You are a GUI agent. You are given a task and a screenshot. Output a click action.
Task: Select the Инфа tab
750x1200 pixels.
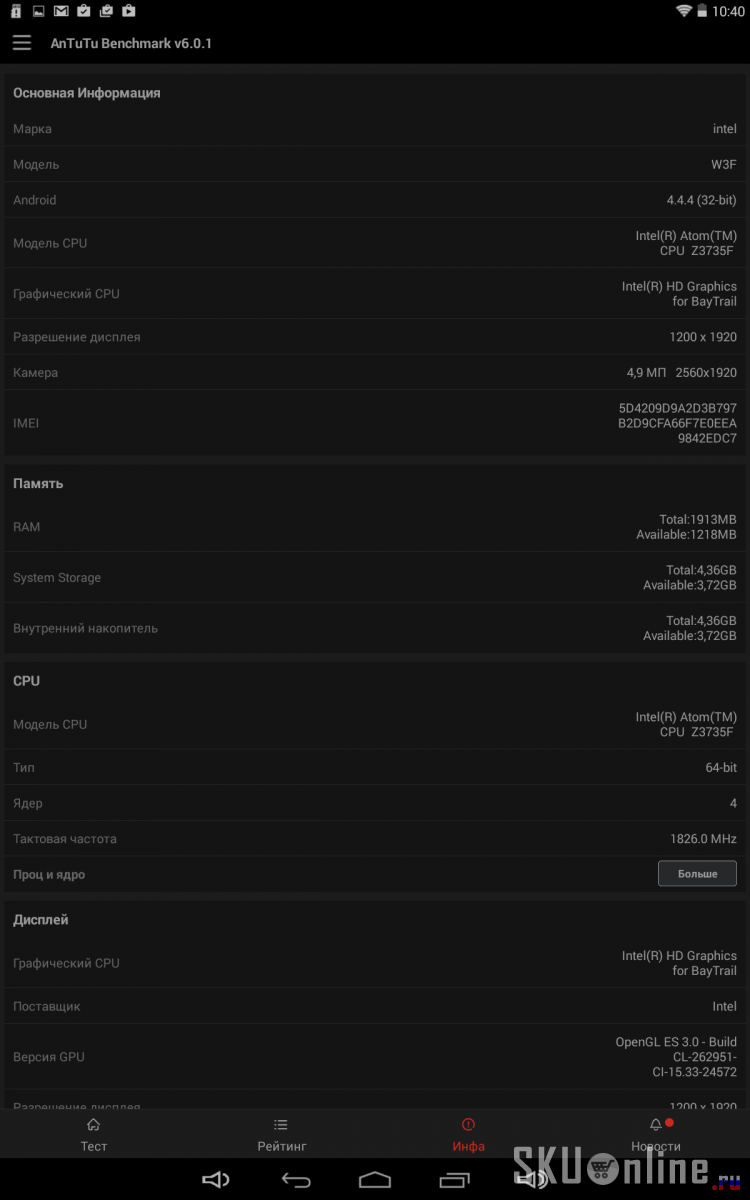pyautogui.click(x=468, y=1135)
